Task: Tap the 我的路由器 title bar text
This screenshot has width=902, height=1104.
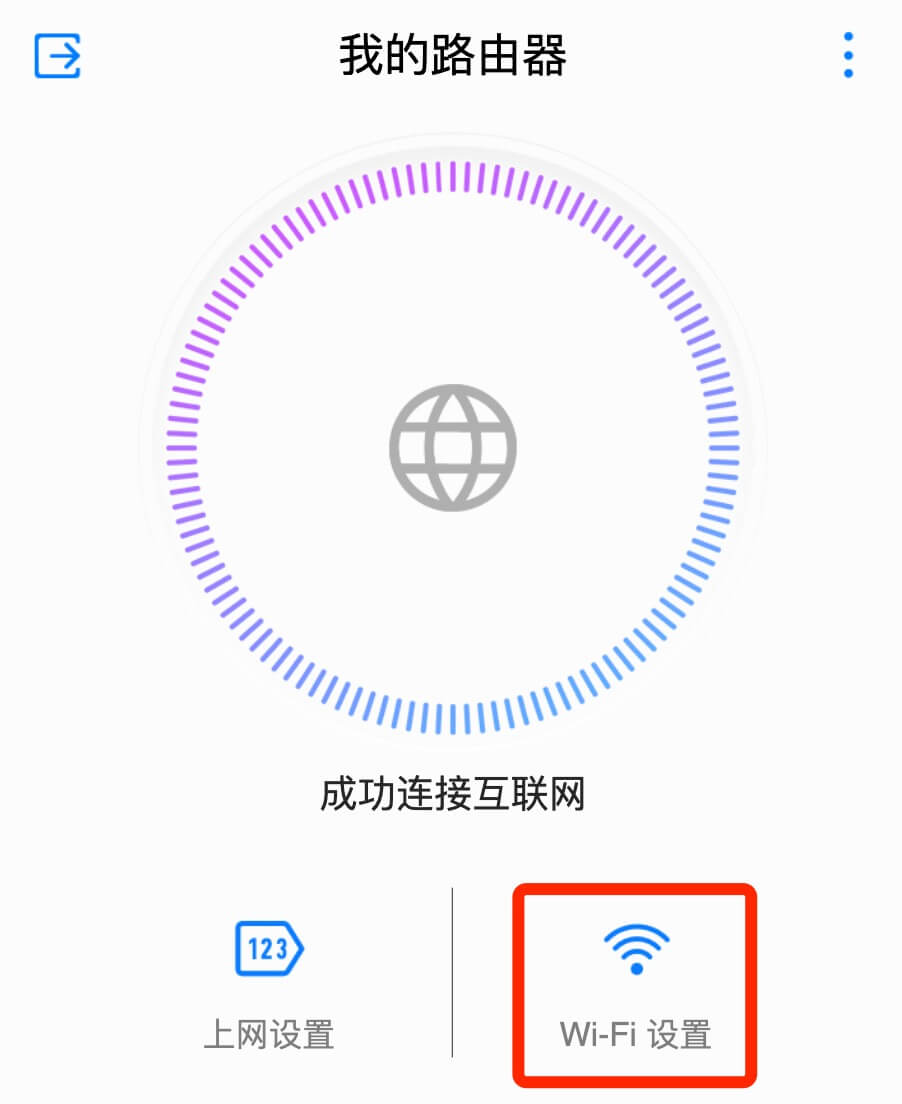Action: point(451,57)
